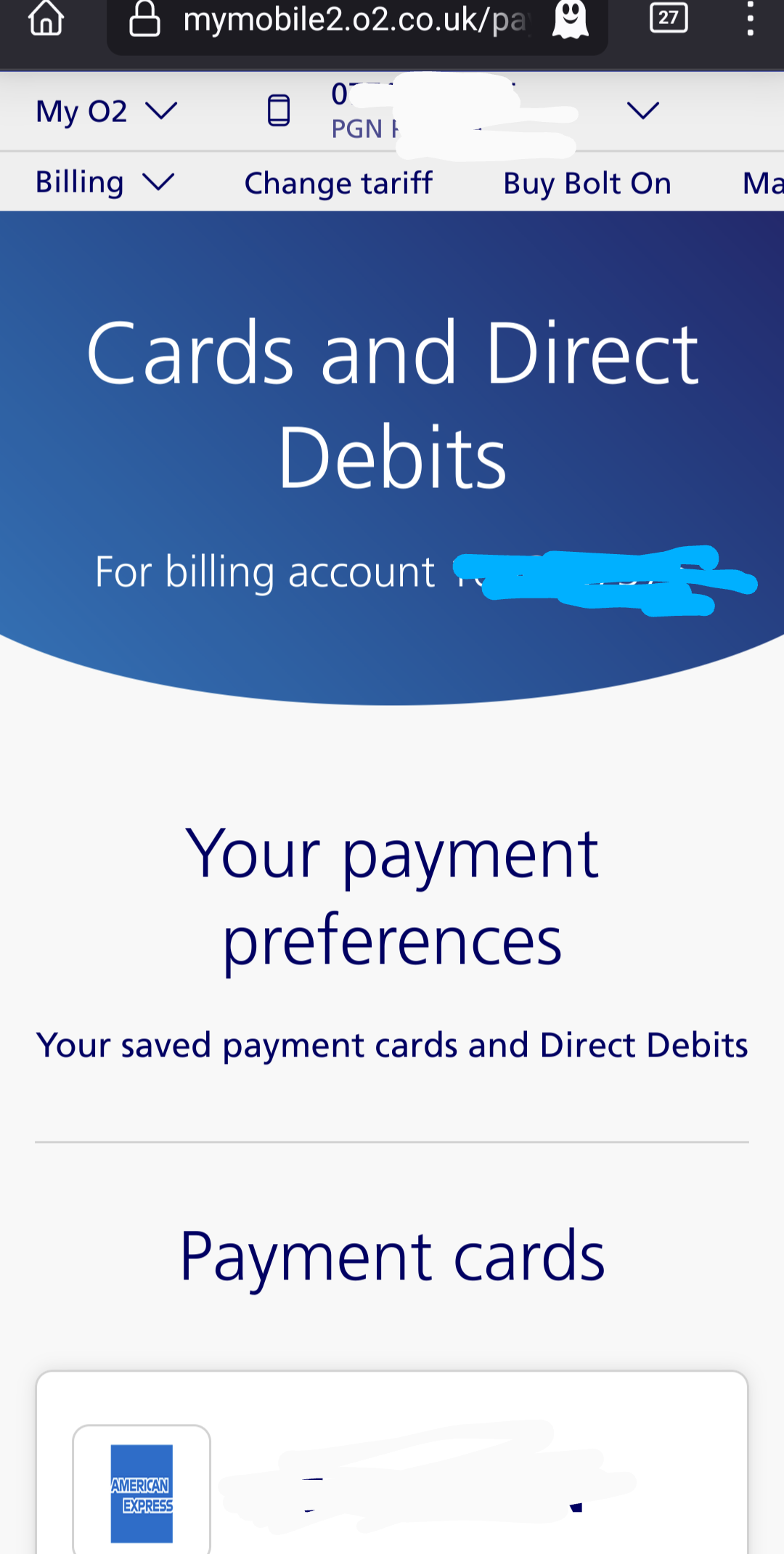Go to the browser home page
Viewport: 784px width, 1554px height.
[46, 19]
